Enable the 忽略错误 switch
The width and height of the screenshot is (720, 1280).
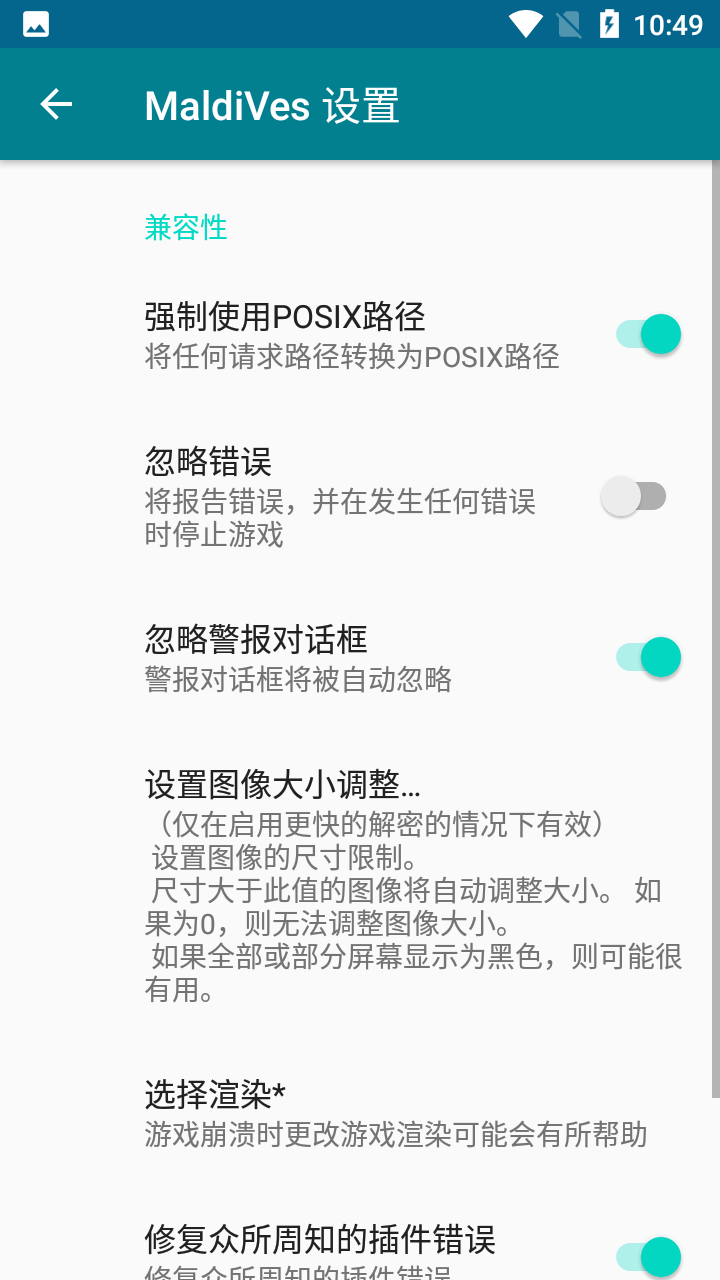634,496
